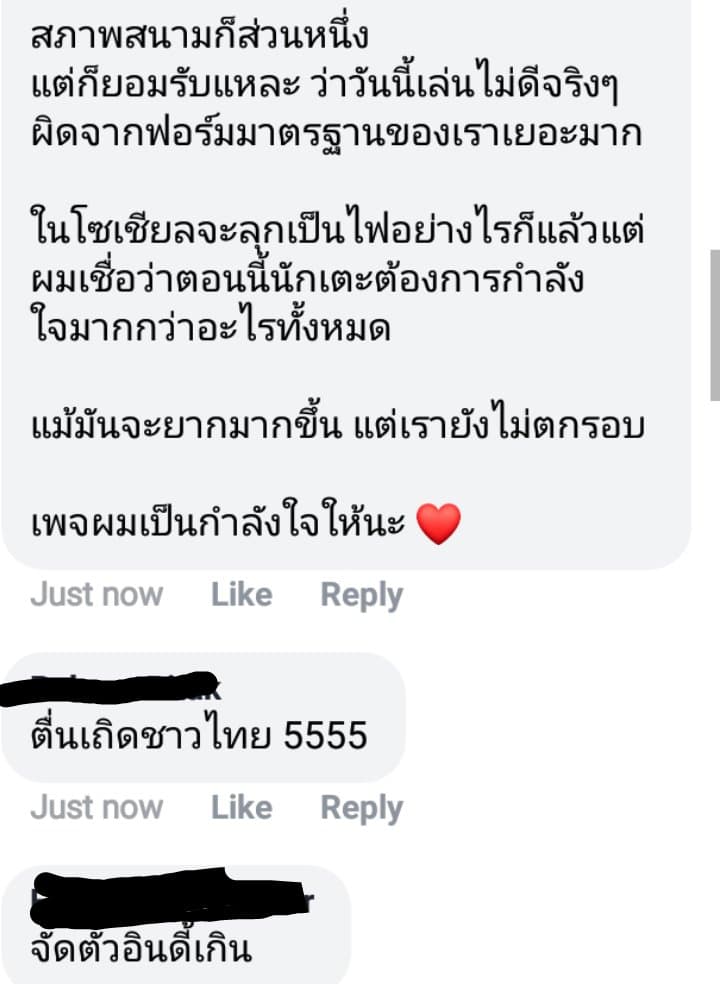Reply to the long comment with heart emoji

tap(361, 595)
